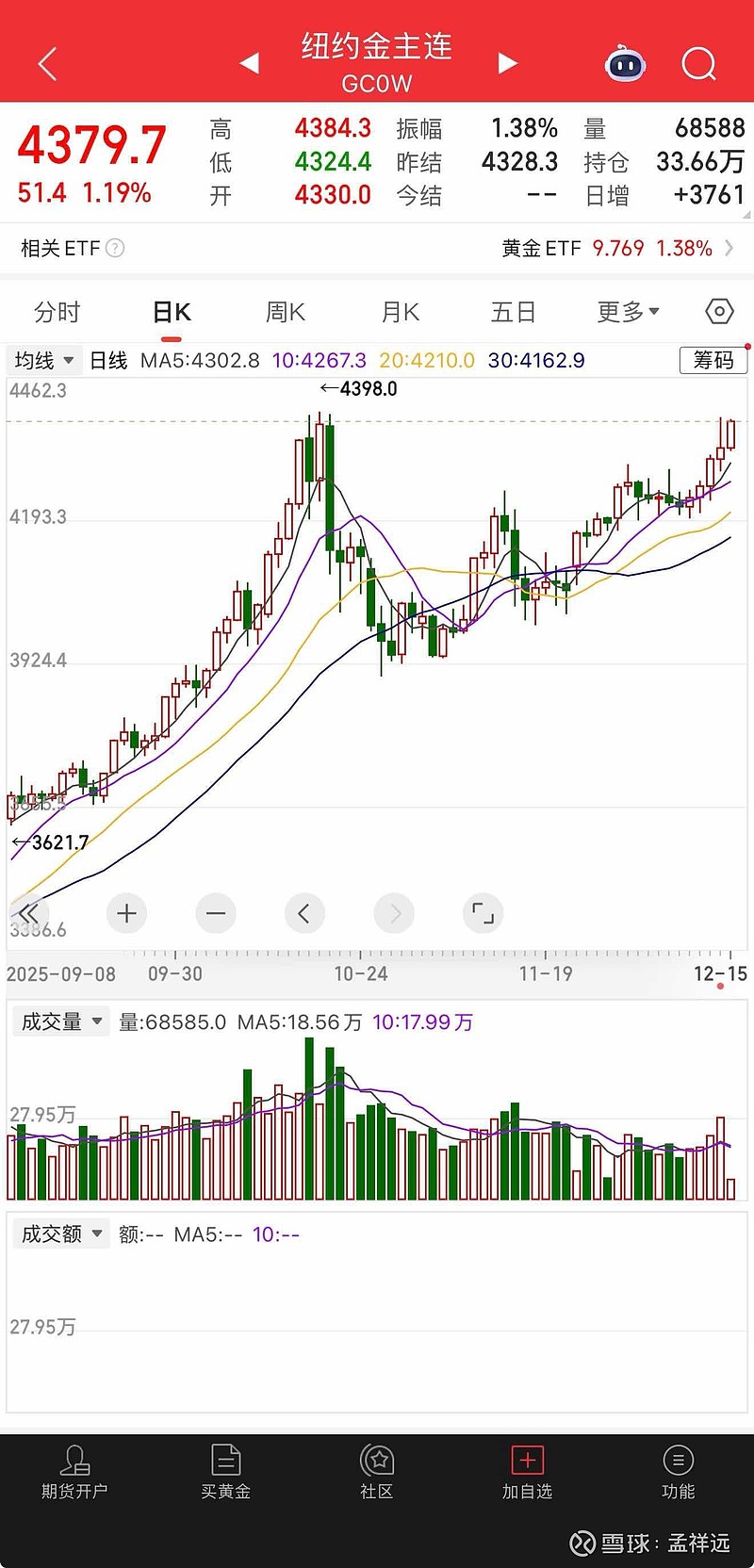Switch to the 分时 chart tab
The image size is (754, 1568).
(57, 312)
